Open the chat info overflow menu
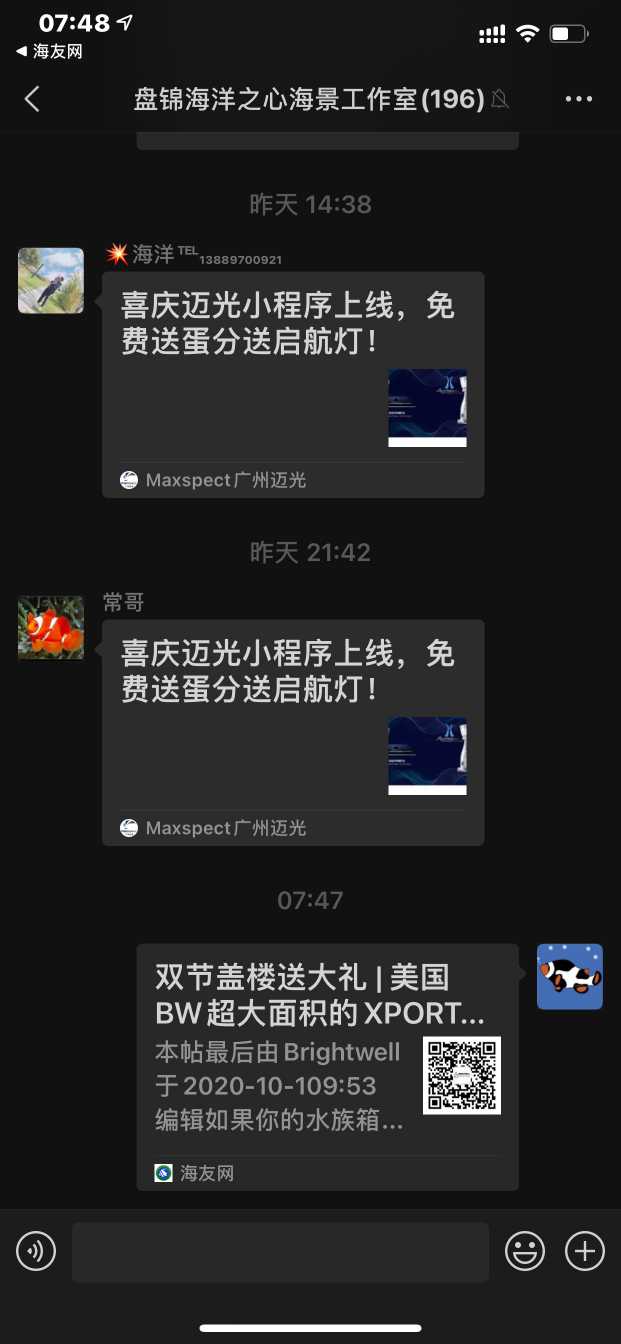The width and height of the screenshot is (621, 1344). click(x=579, y=98)
